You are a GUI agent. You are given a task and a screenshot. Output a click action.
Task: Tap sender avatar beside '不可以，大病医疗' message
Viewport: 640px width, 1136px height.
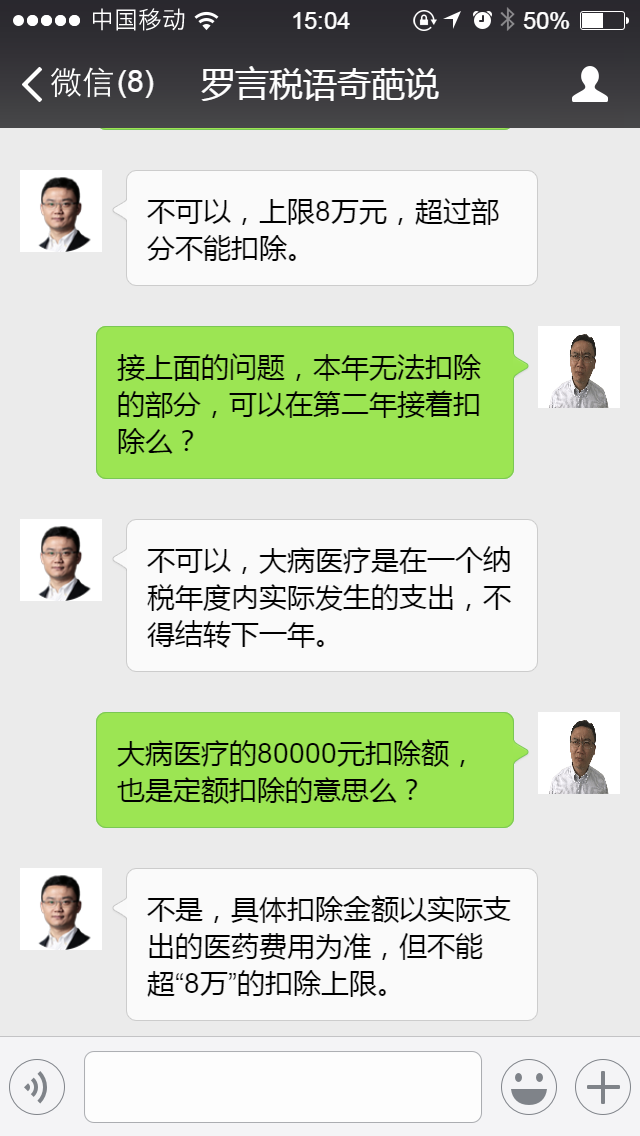[x=61, y=560]
